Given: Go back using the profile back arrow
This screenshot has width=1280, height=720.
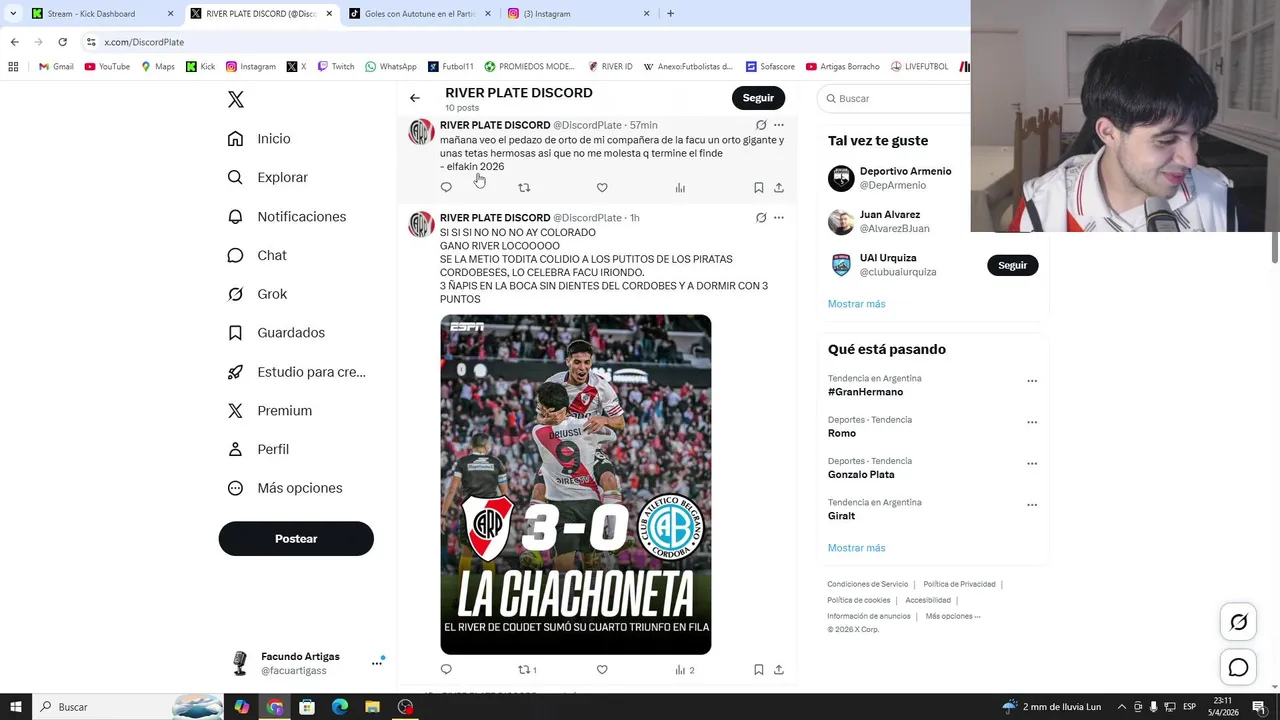Looking at the screenshot, I should coord(415,98).
